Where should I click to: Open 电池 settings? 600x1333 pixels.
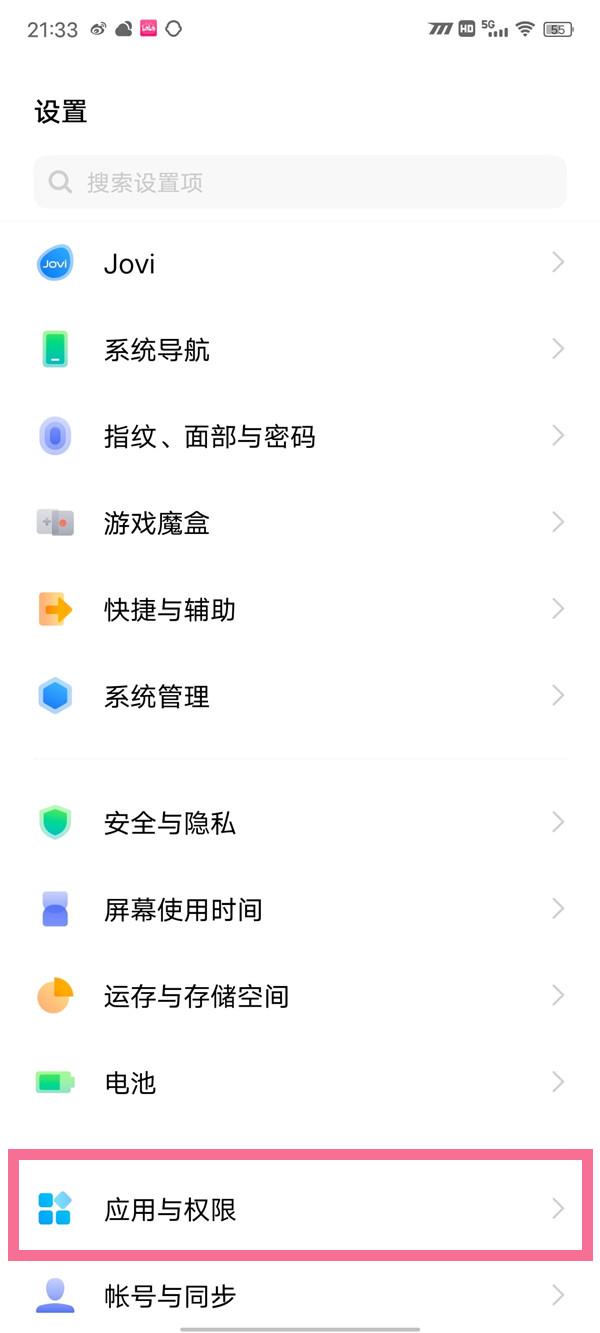[300, 1082]
